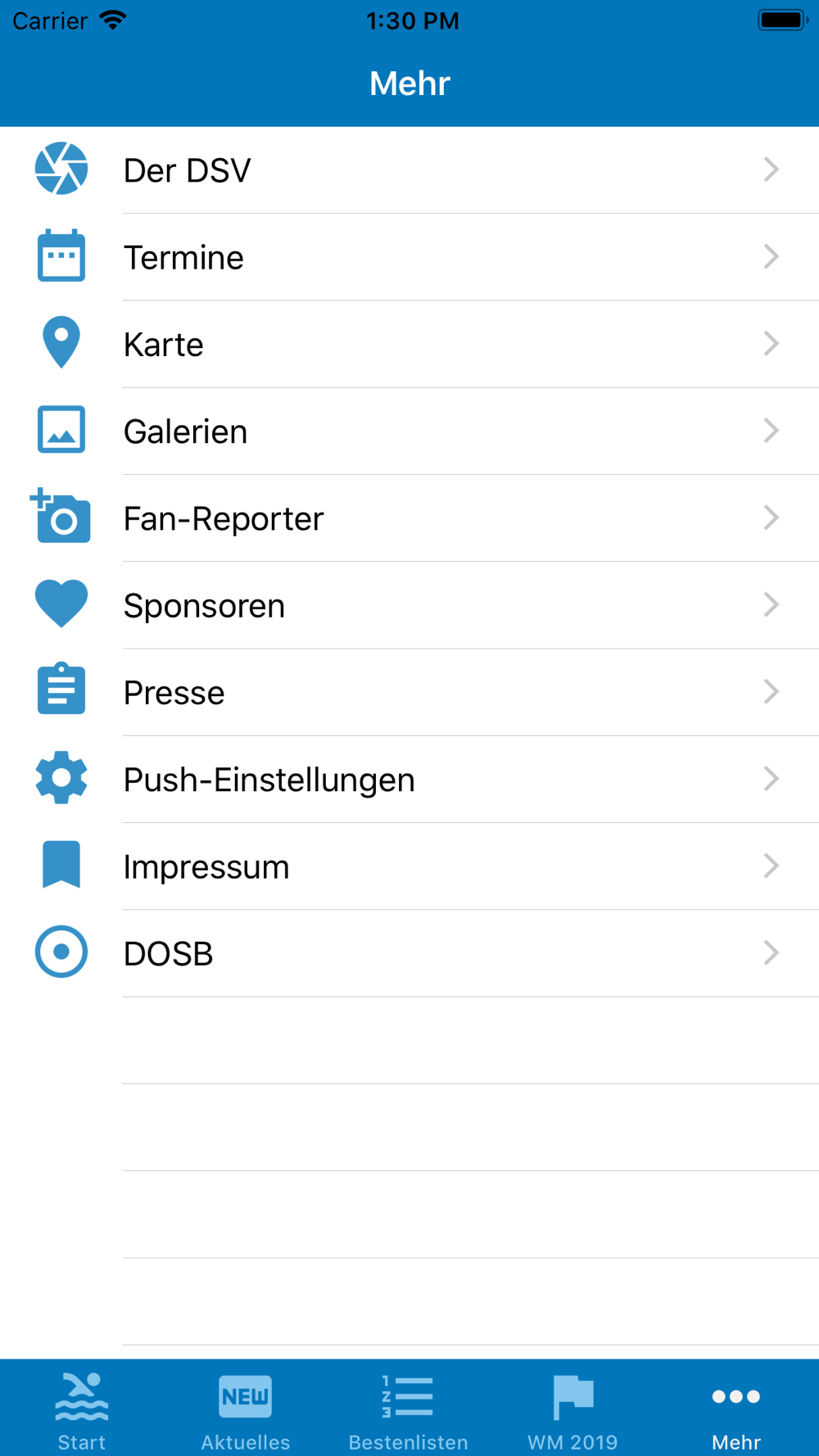Switch to the Start tab

tap(82, 1409)
